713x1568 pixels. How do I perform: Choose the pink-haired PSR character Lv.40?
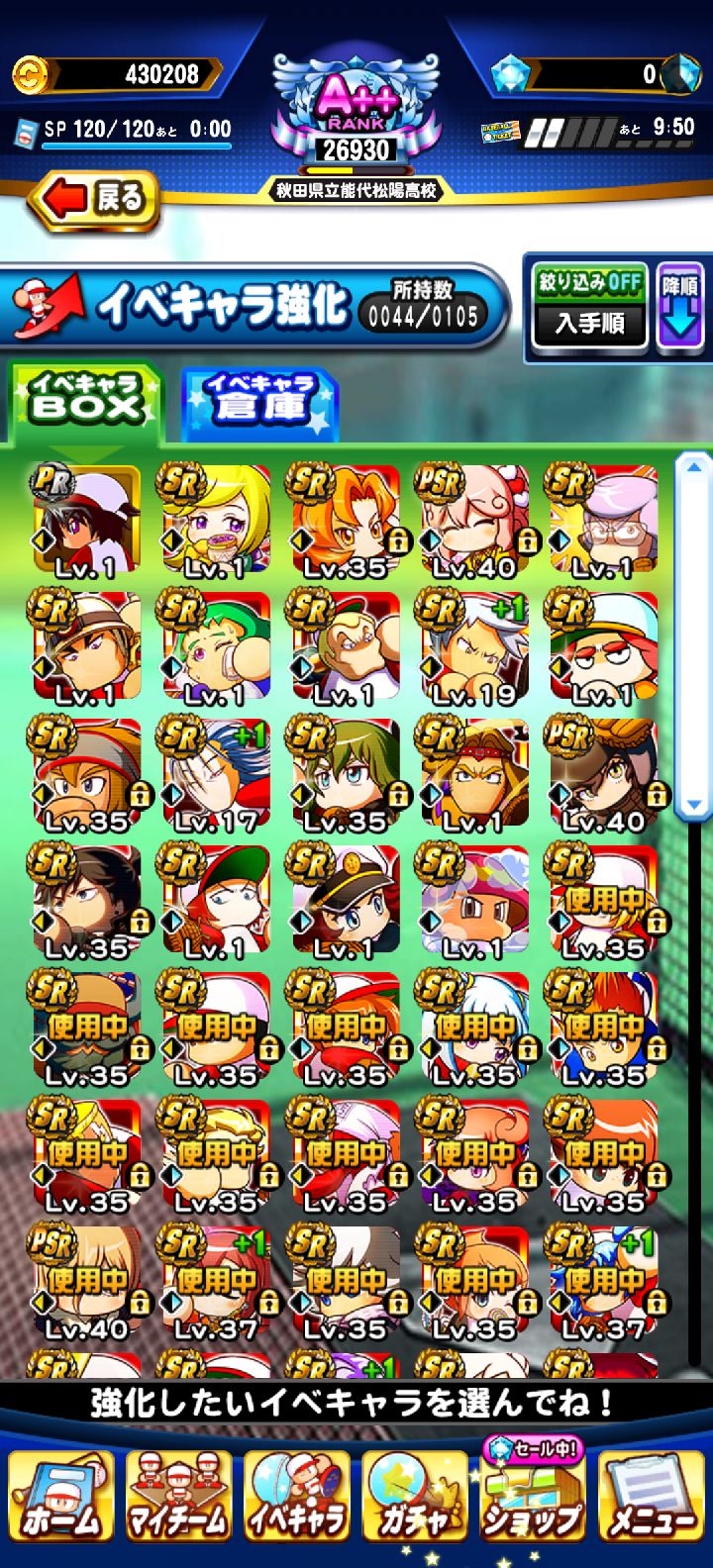[475, 520]
